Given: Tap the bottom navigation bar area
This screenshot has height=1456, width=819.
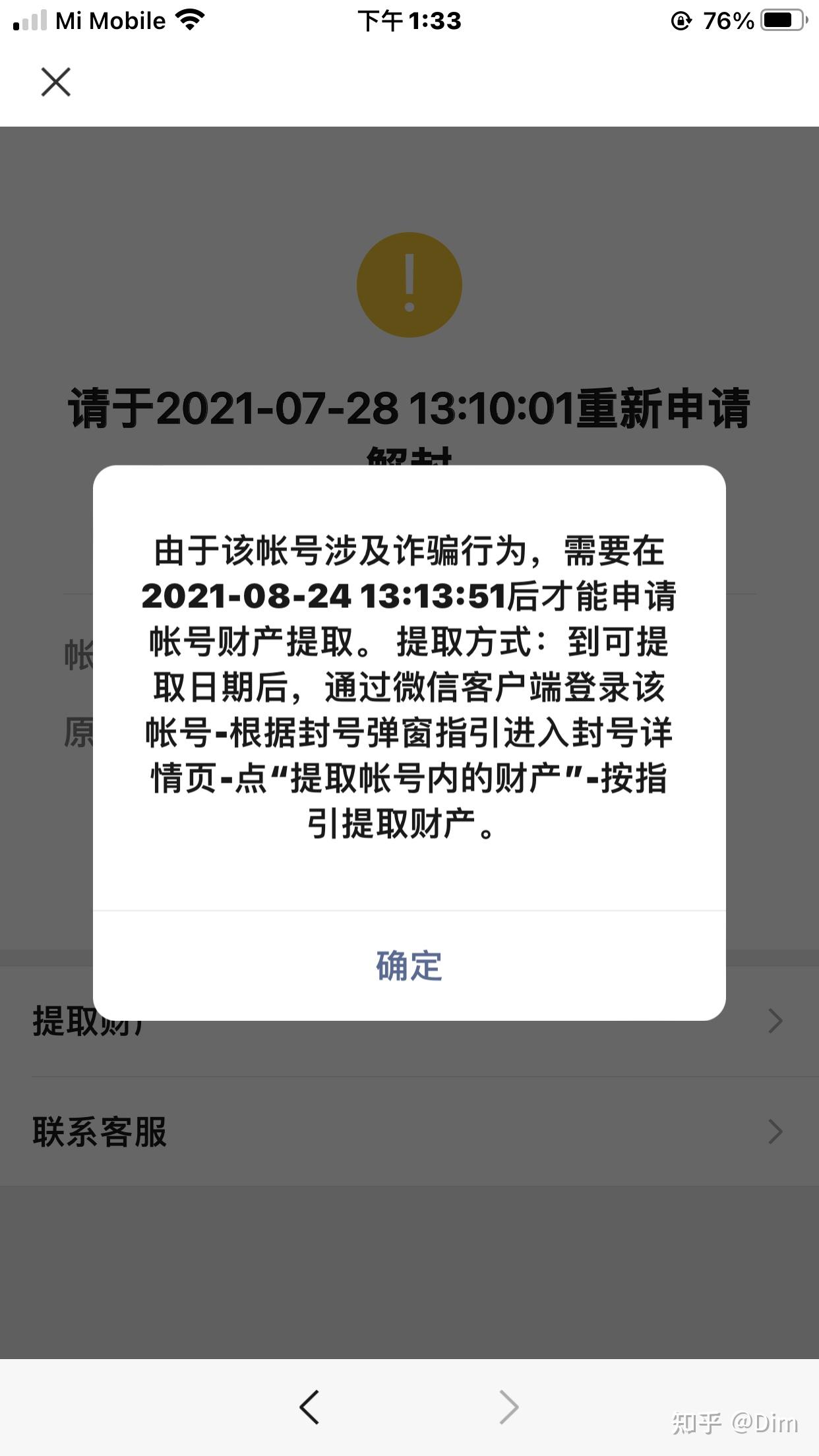Looking at the screenshot, I should coord(409,1407).
